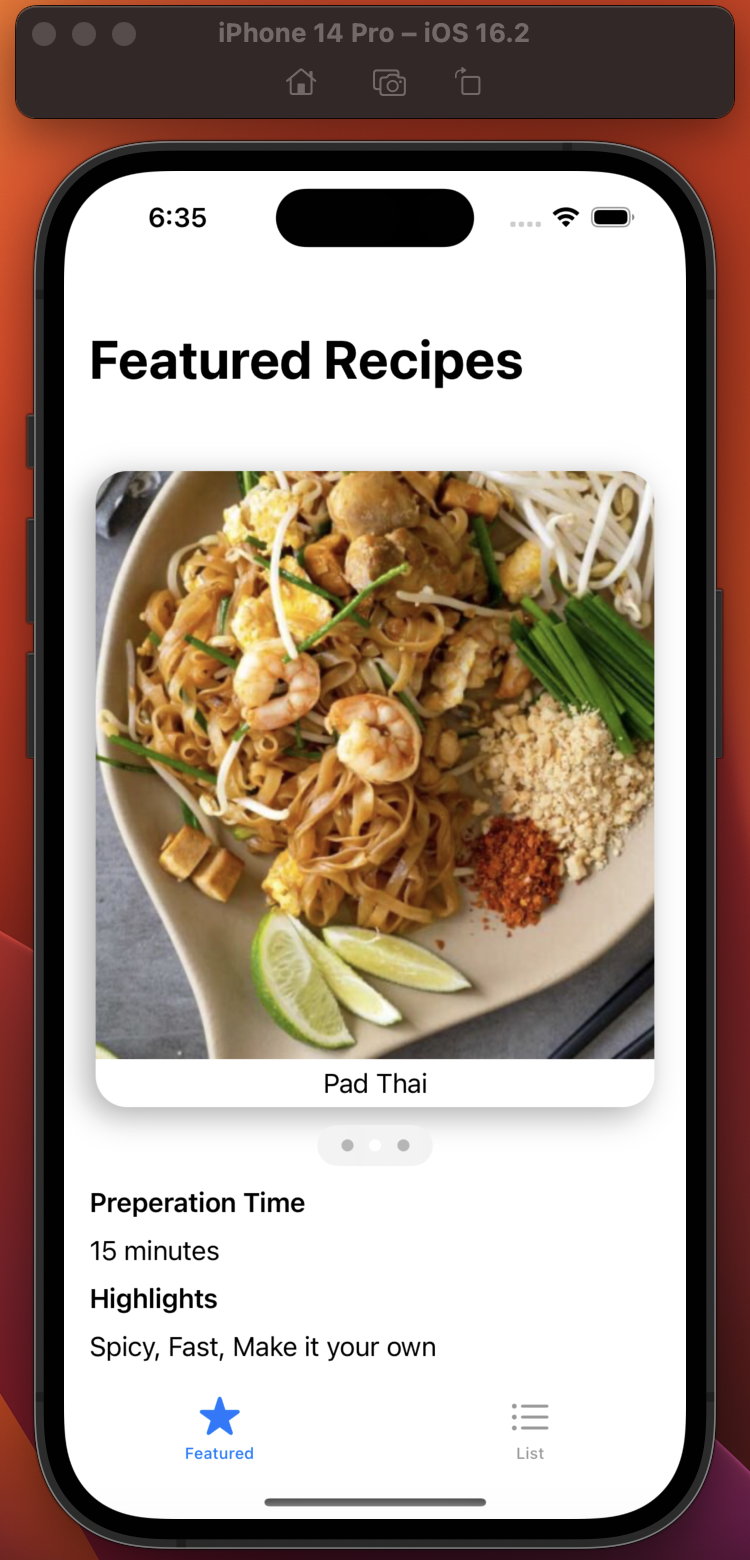This screenshot has width=750, height=1560.
Task: Rotate the simulator device
Action: (x=468, y=82)
